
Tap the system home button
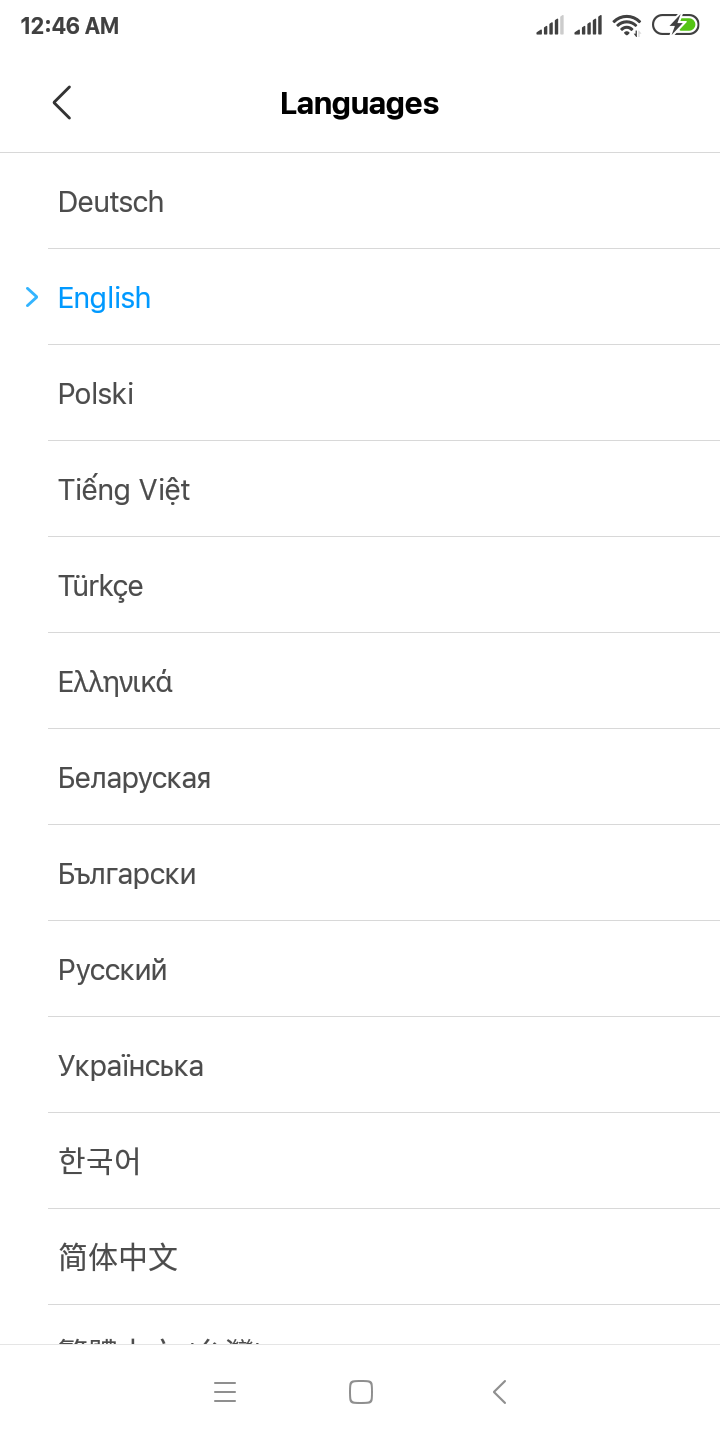point(361,1392)
